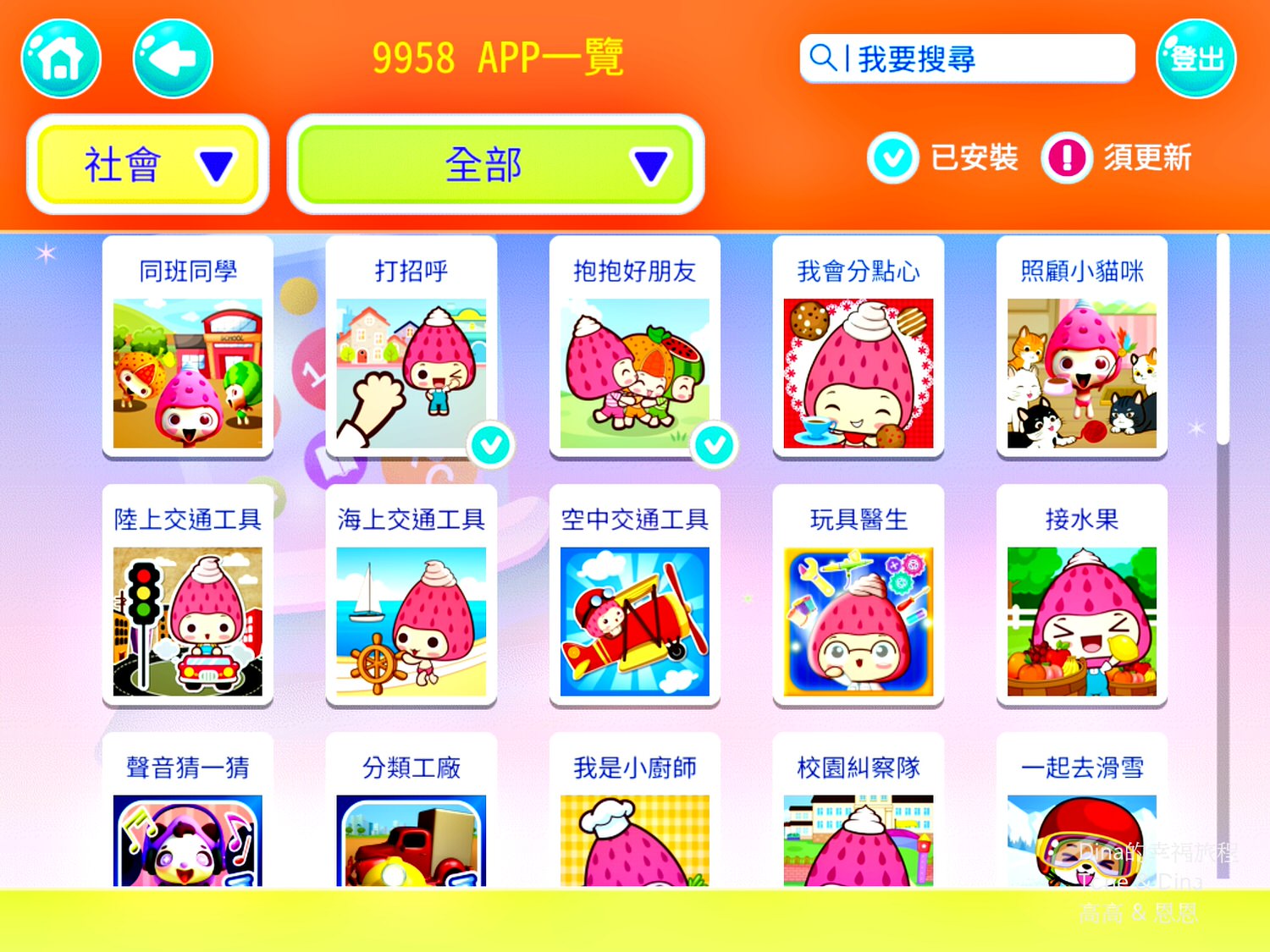The image size is (1270, 952).
Task: Expand the 全部 filter dropdown
Action: click(495, 164)
